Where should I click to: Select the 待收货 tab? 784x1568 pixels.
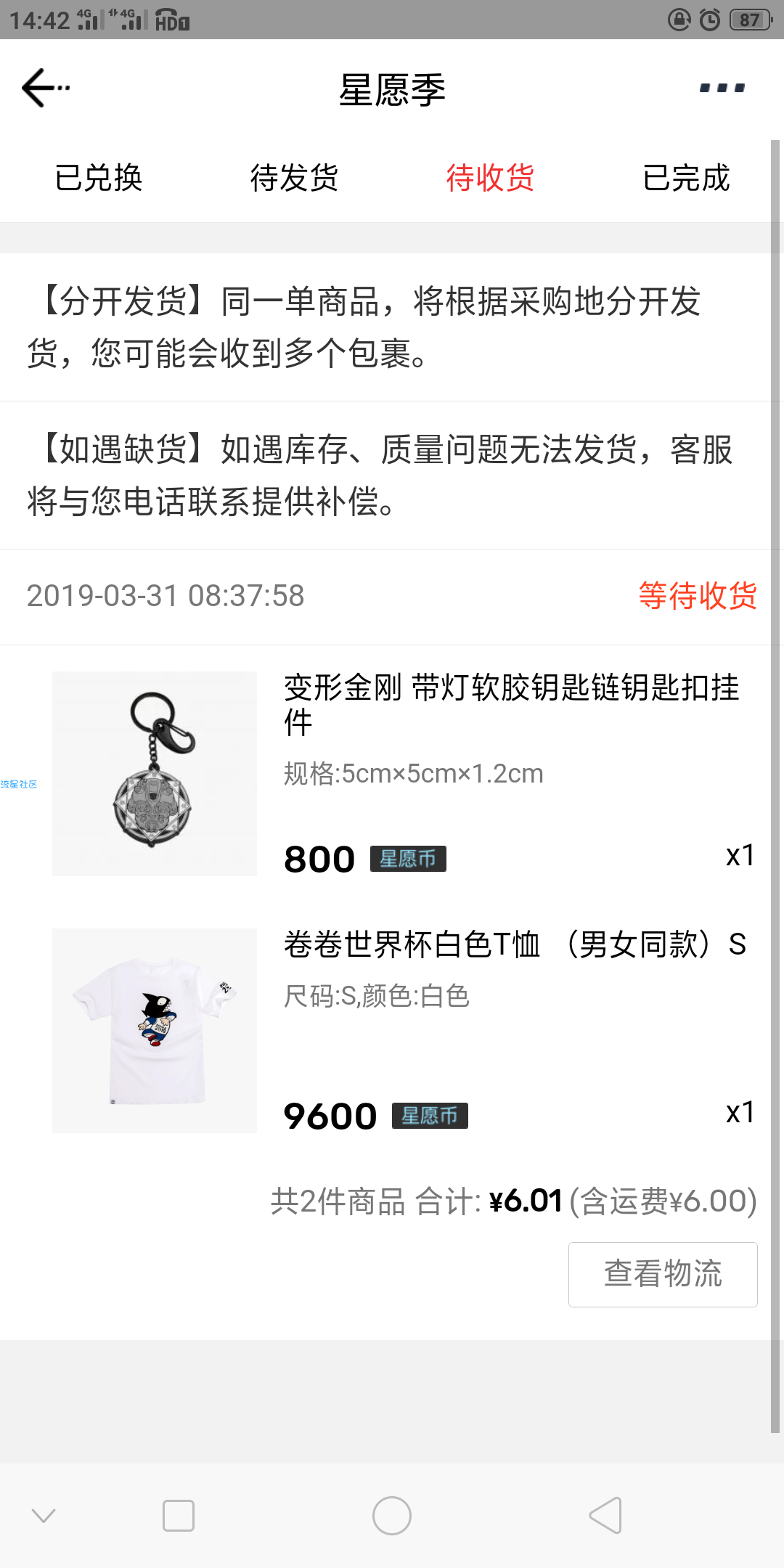490,178
